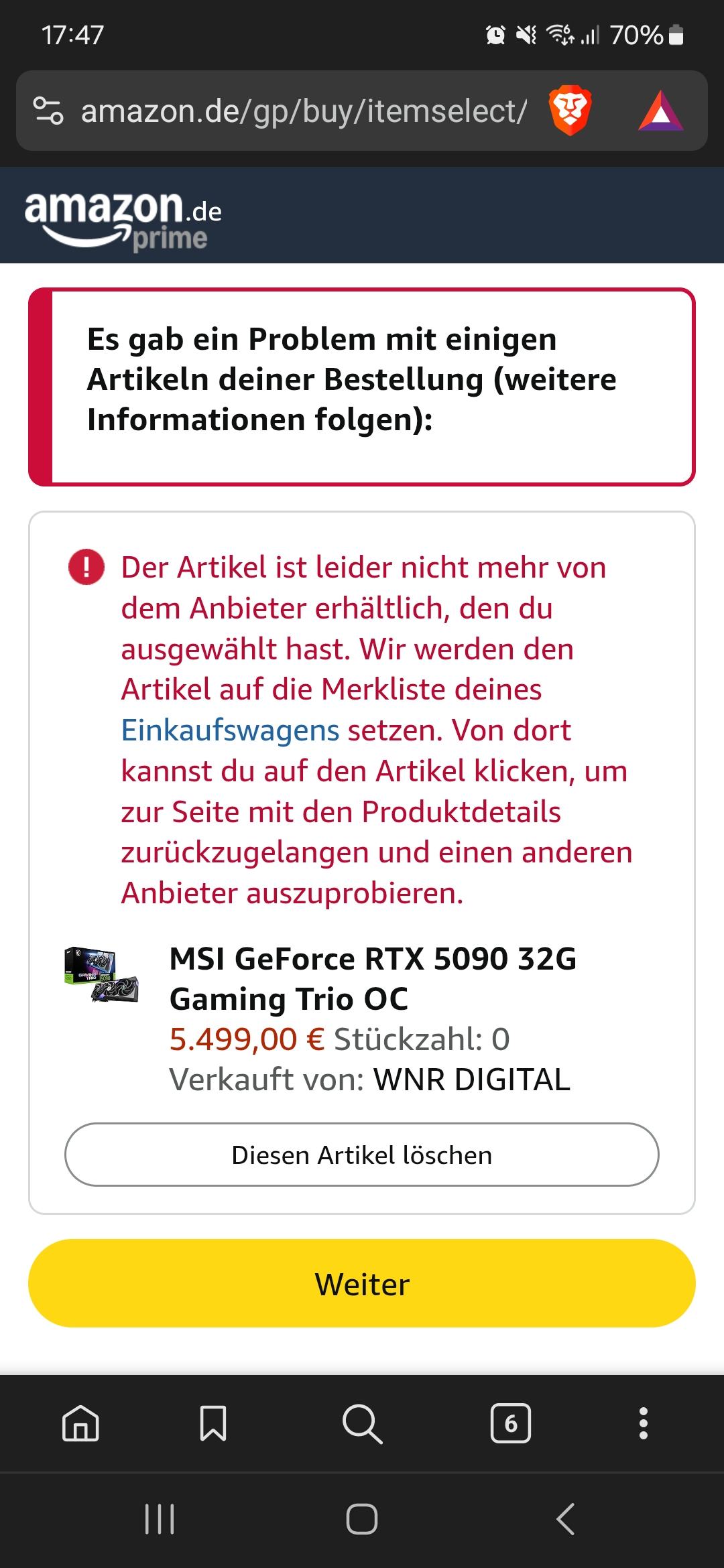Open Brave Shields lion icon

(569, 111)
